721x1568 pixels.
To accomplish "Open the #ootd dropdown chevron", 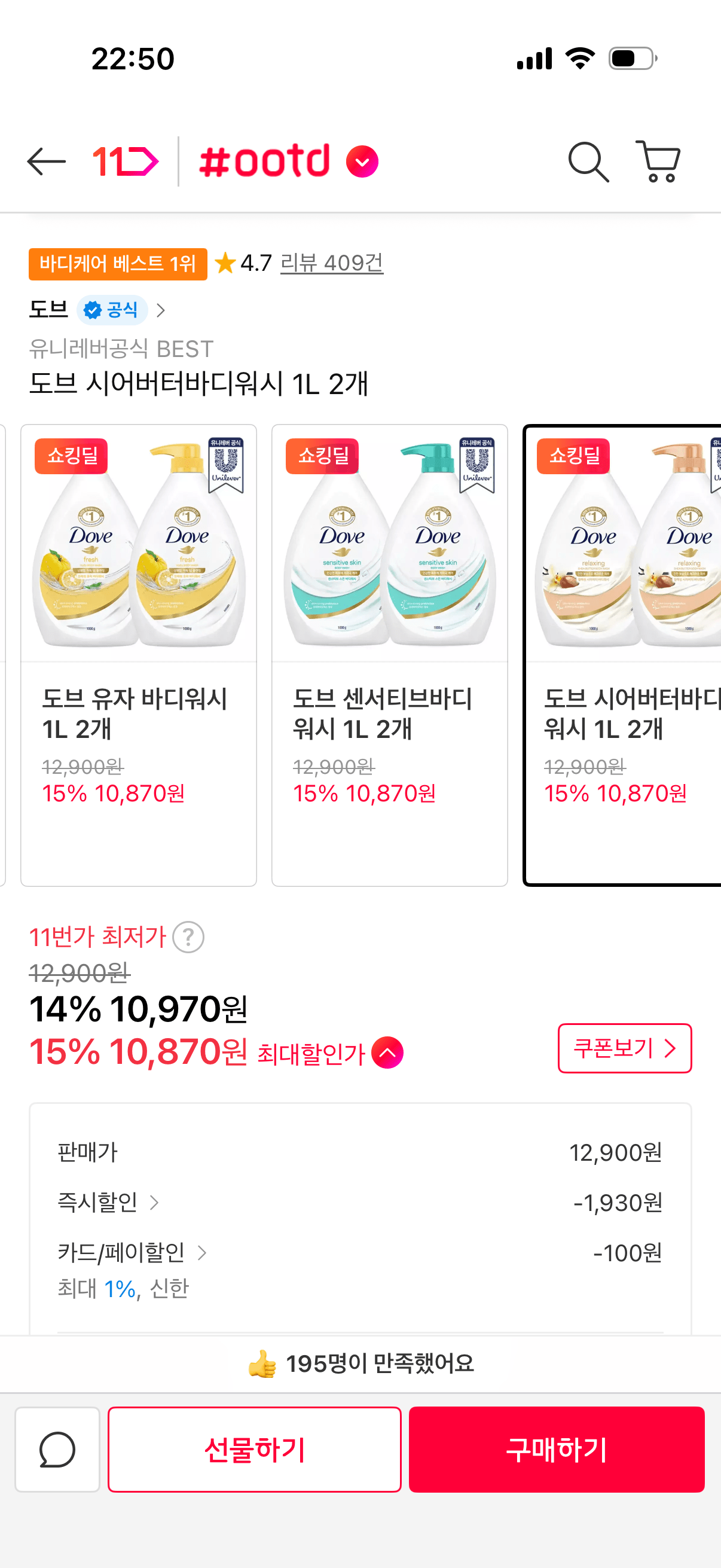I will (362, 161).
